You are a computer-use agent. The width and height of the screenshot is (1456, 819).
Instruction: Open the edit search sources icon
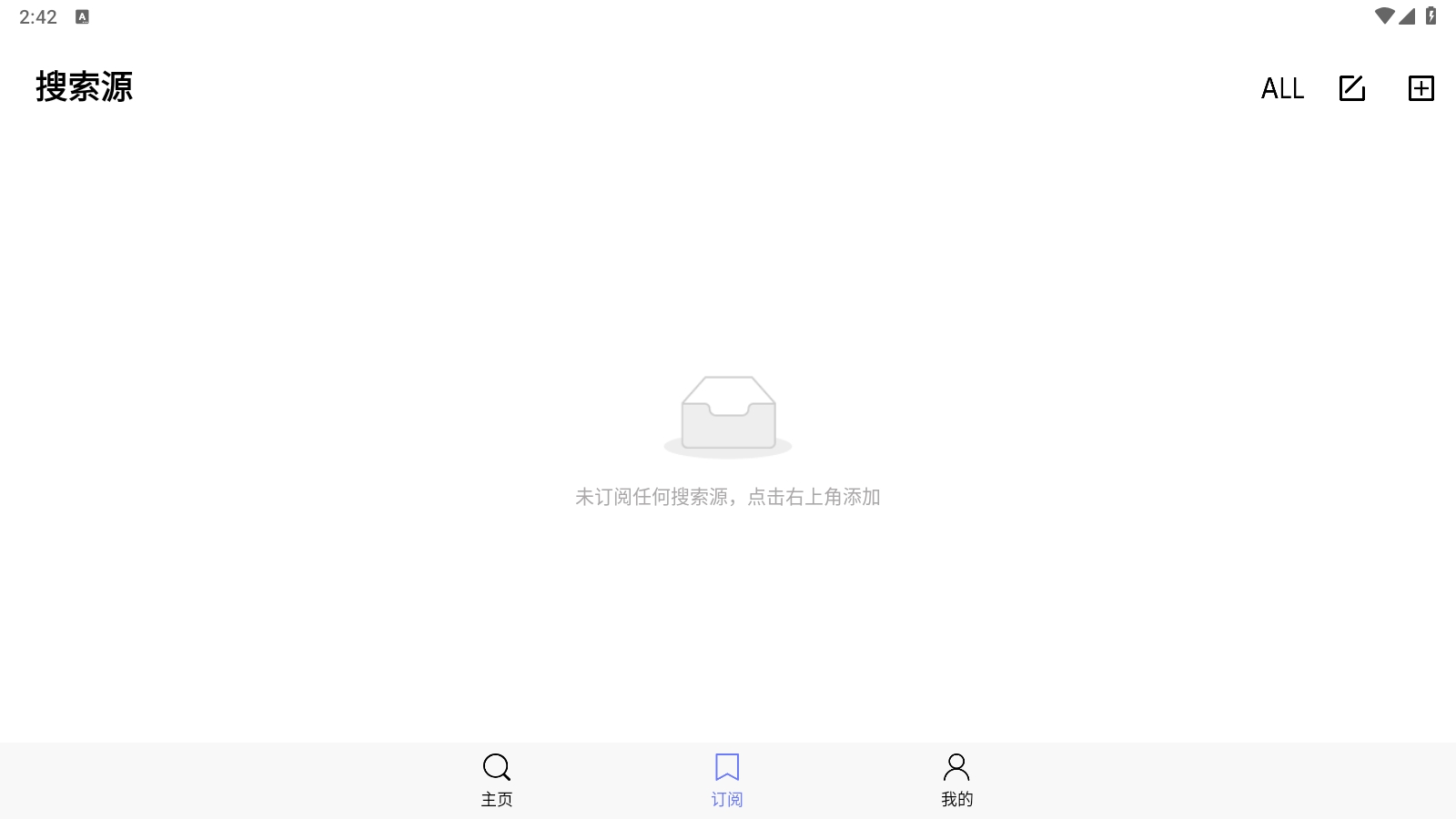click(1352, 88)
